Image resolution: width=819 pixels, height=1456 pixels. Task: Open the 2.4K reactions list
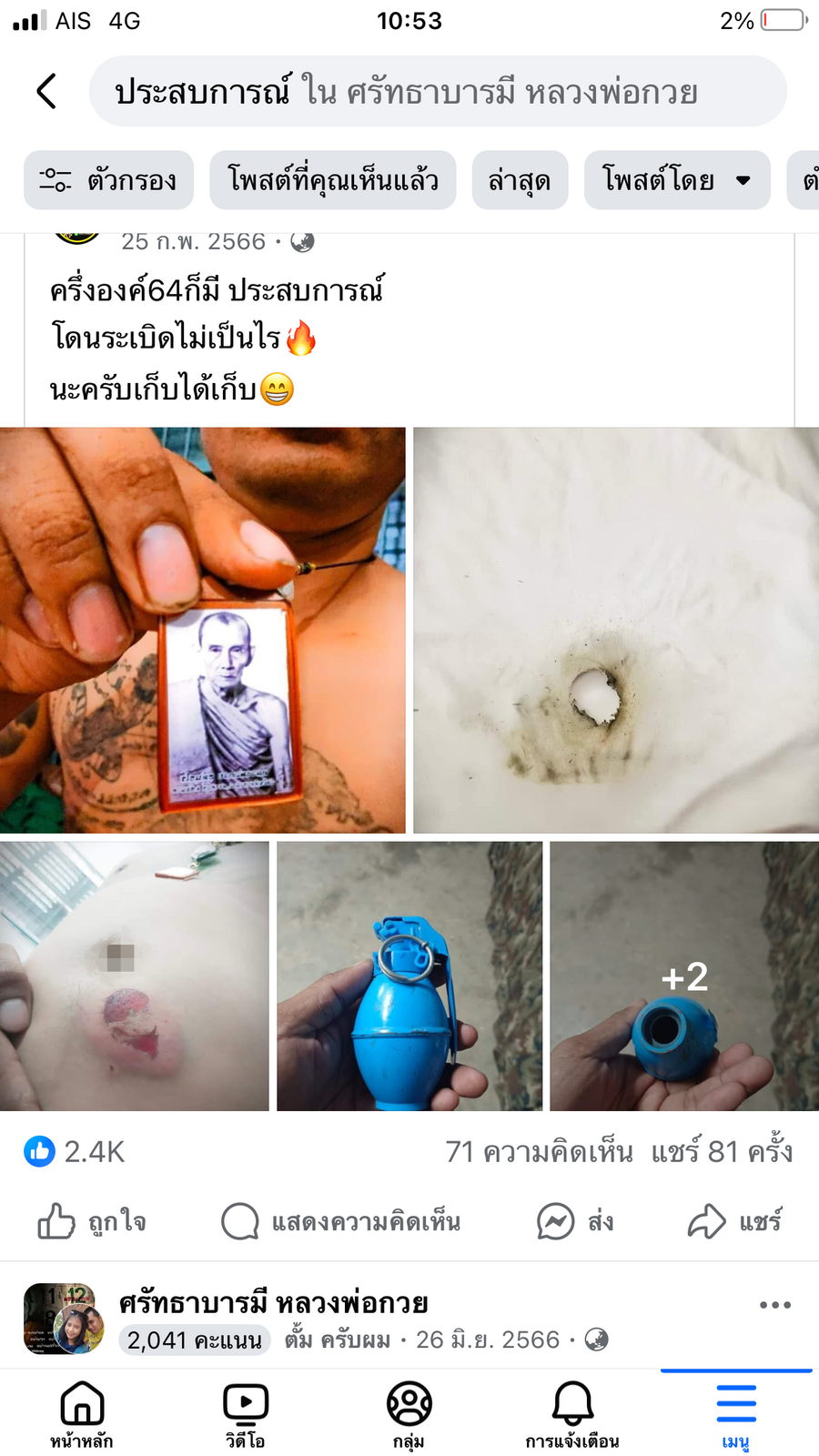coord(74,1152)
